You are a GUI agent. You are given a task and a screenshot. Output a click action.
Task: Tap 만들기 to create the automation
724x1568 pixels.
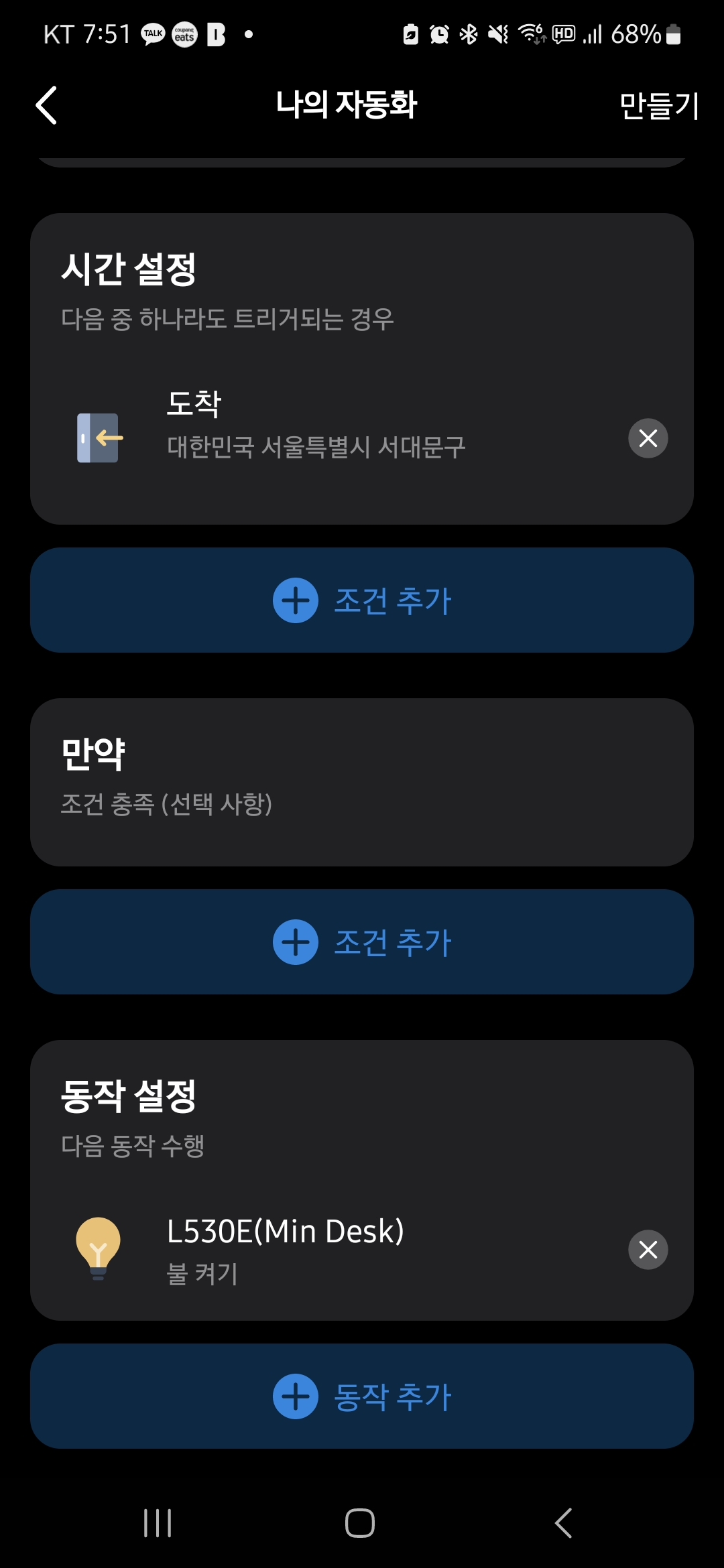[659, 105]
